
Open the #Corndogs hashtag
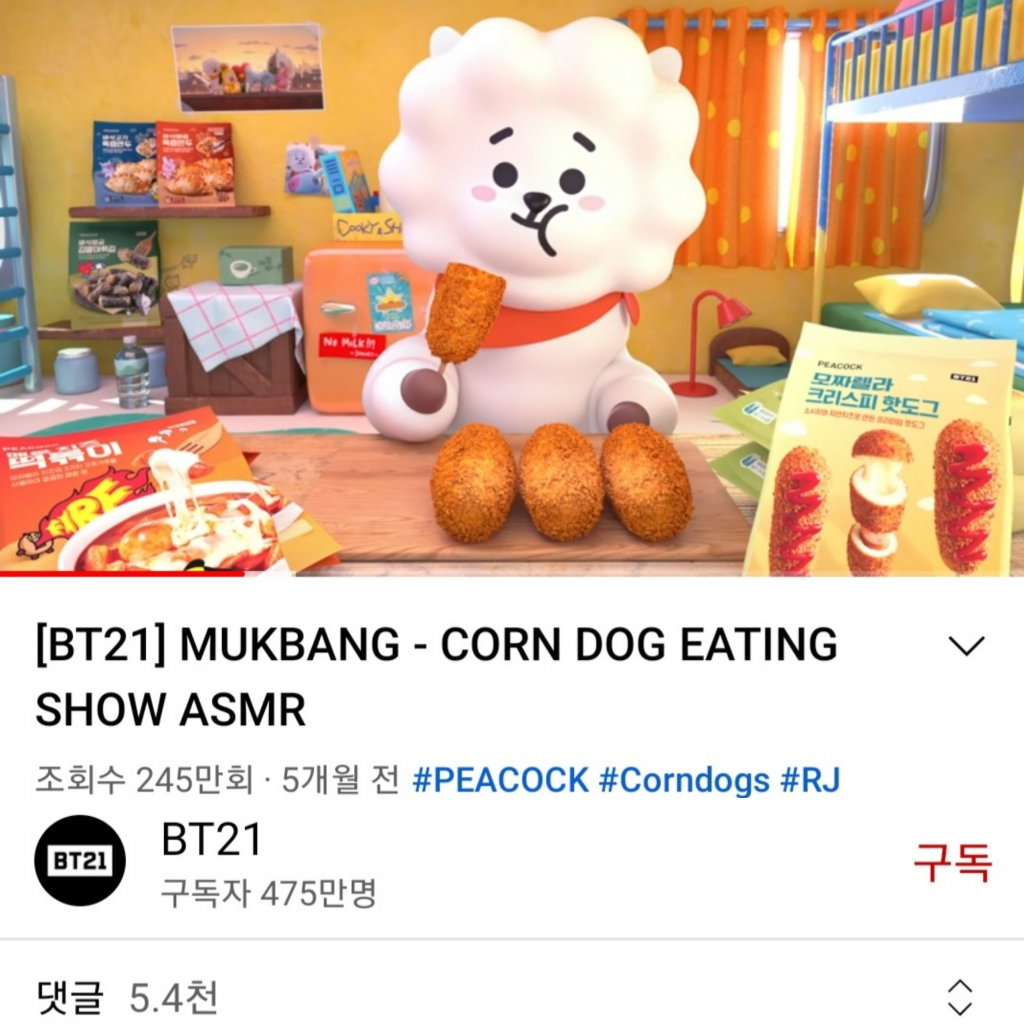(684, 780)
